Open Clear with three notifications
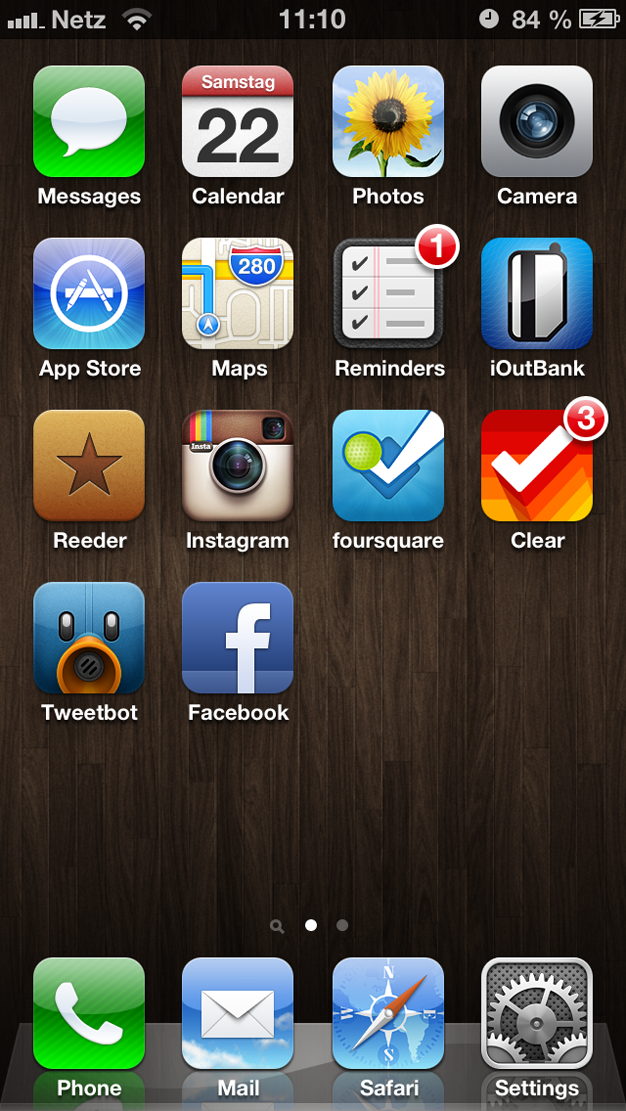The width and height of the screenshot is (626, 1111). [537, 466]
